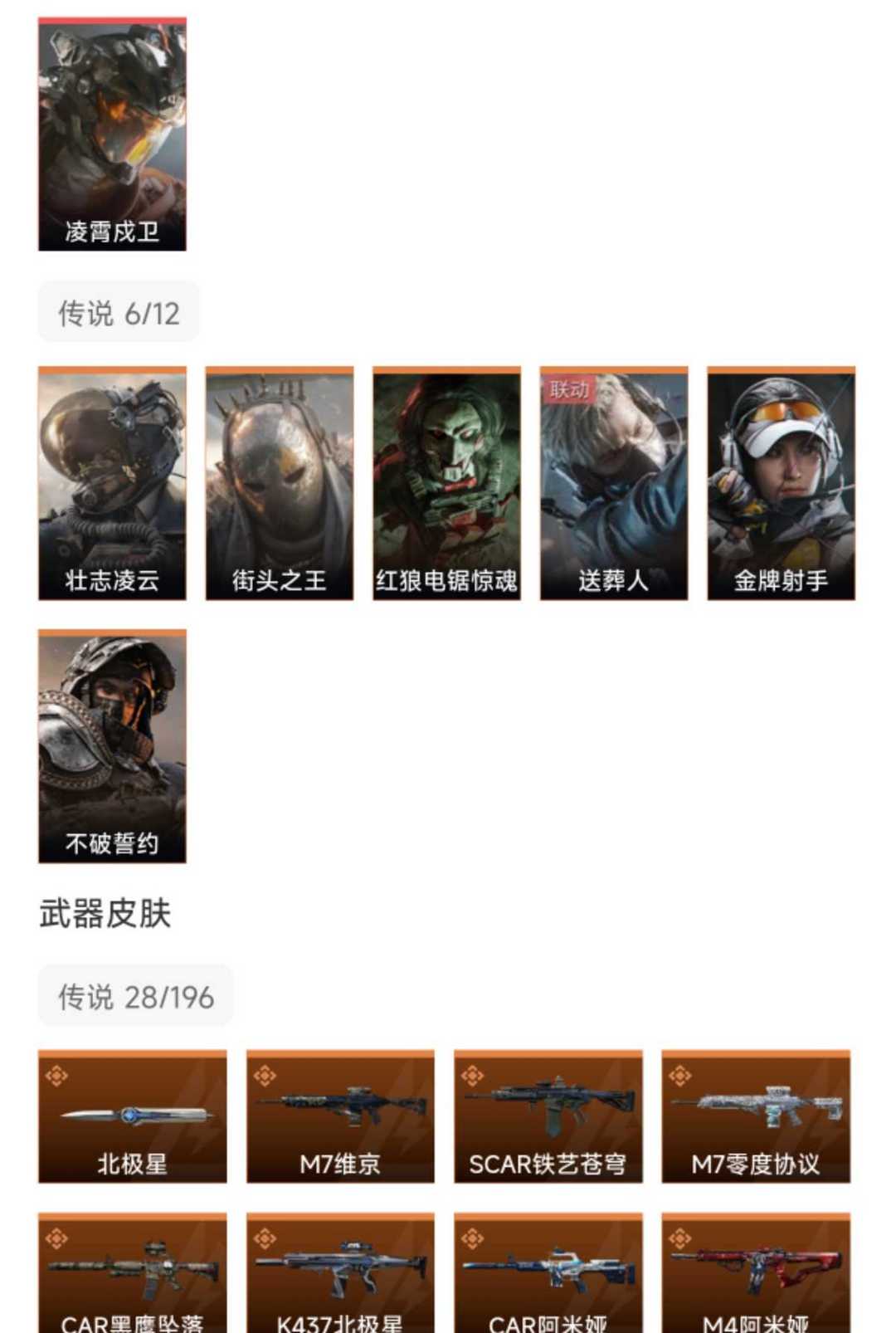This screenshot has height=1333, width=896.
Task: Click the rarity icon on K437北极星 card
Action: (266, 1239)
